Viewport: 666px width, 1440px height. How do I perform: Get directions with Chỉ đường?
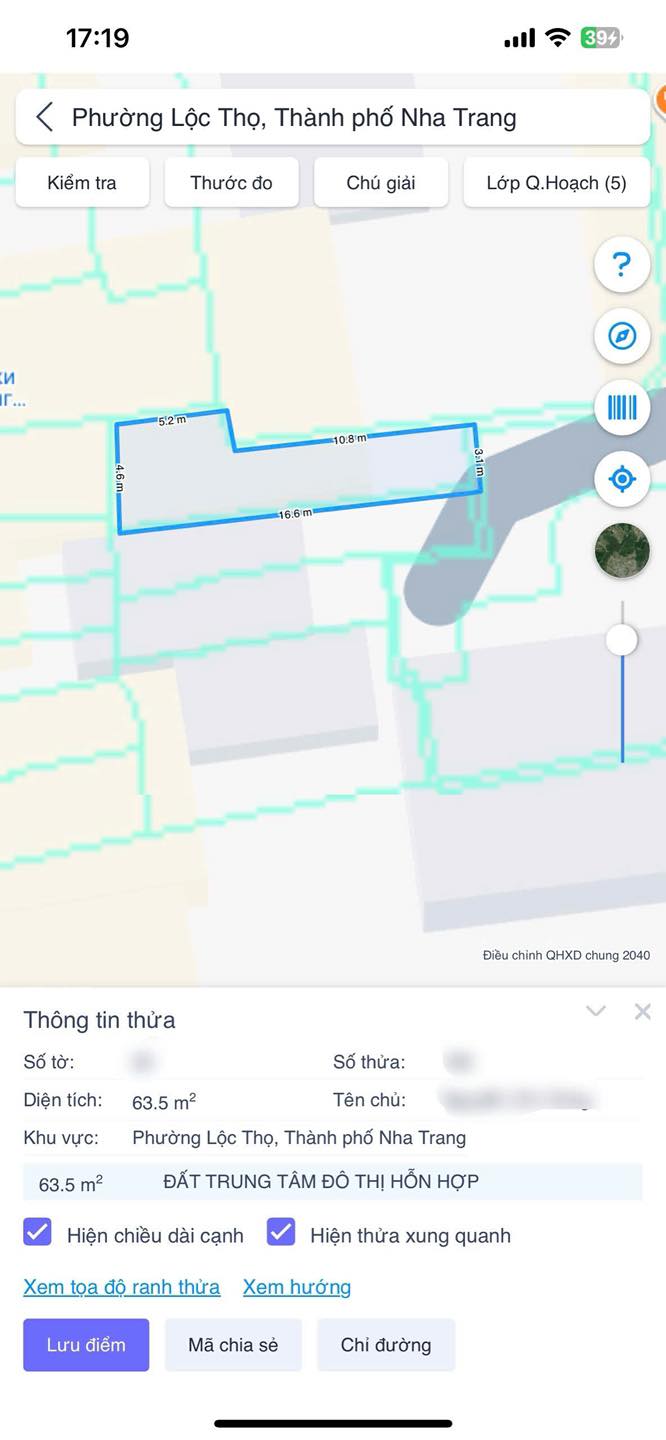(x=386, y=1344)
